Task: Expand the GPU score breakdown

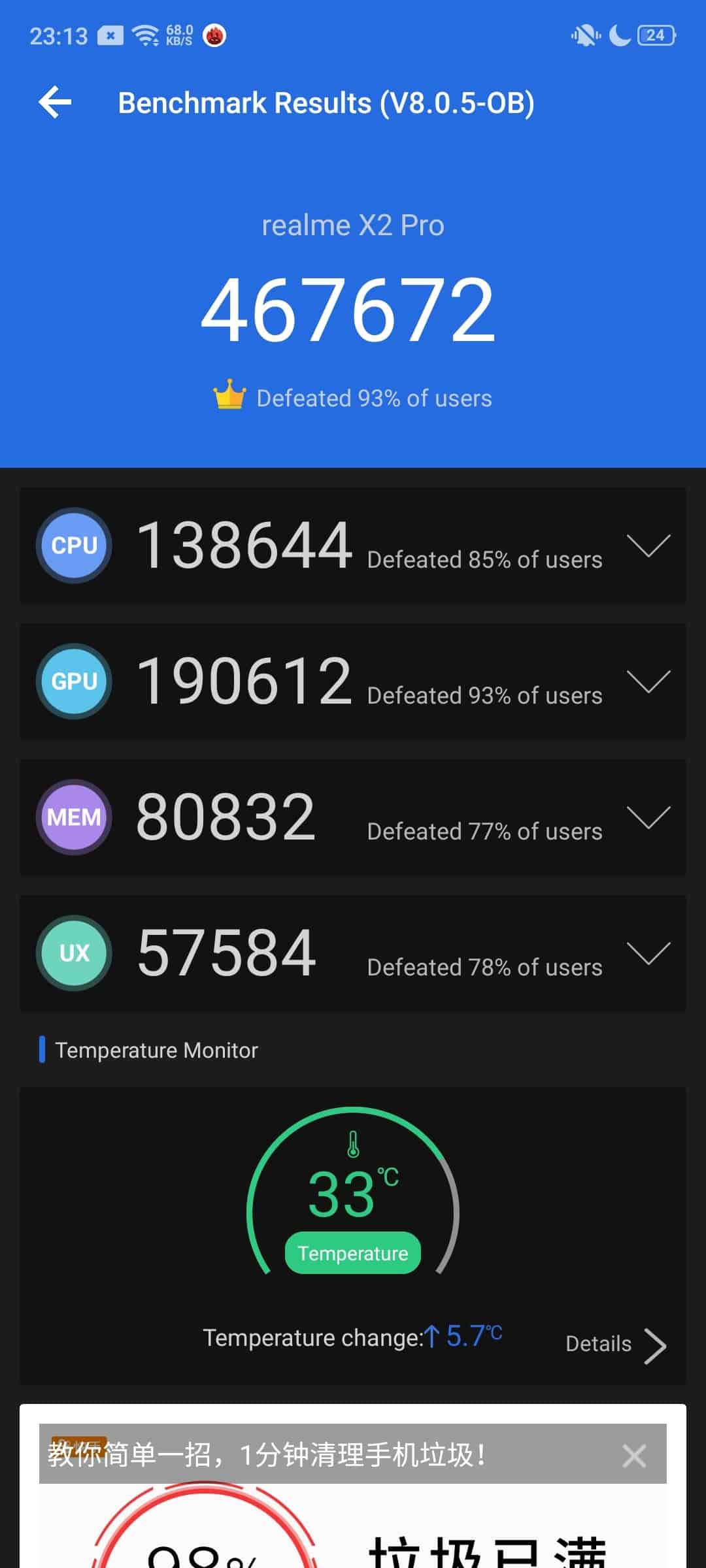Action: pos(648,681)
